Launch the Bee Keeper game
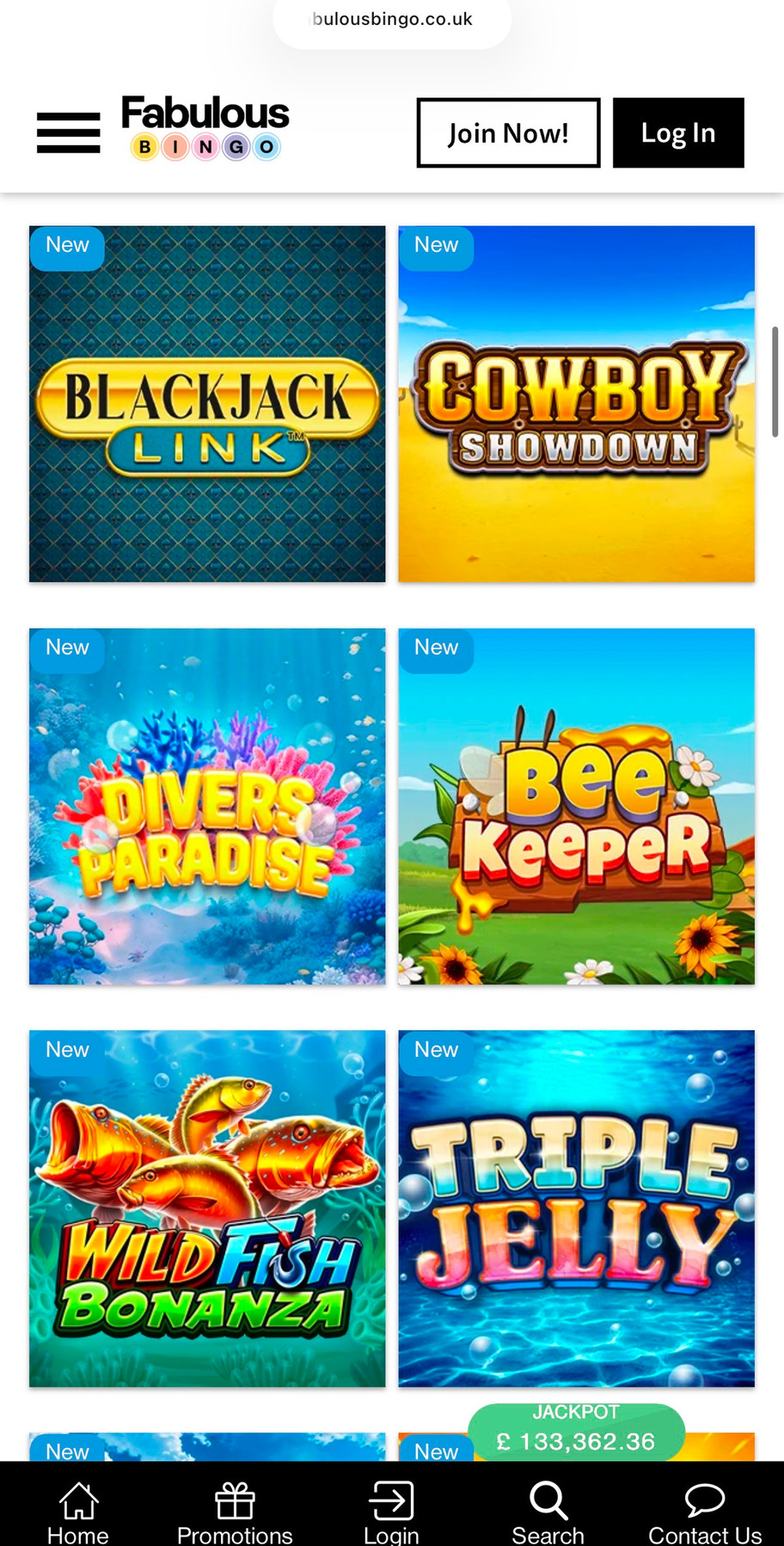This screenshot has width=784, height=1546. coord(576,807)
